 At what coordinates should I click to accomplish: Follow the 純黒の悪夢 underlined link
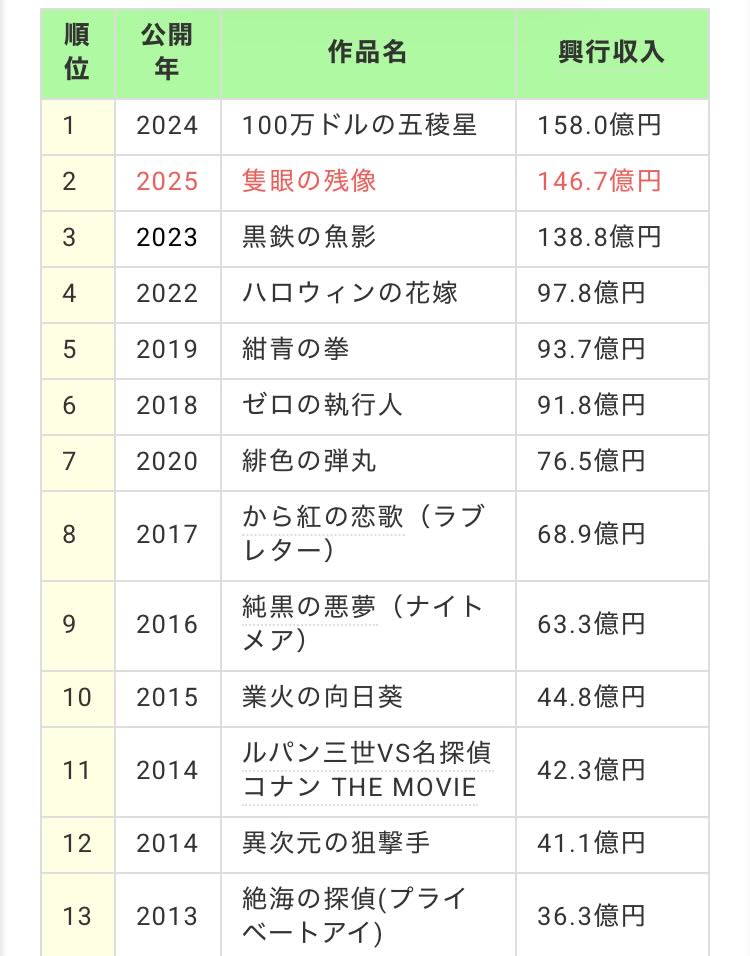point(310,607)
